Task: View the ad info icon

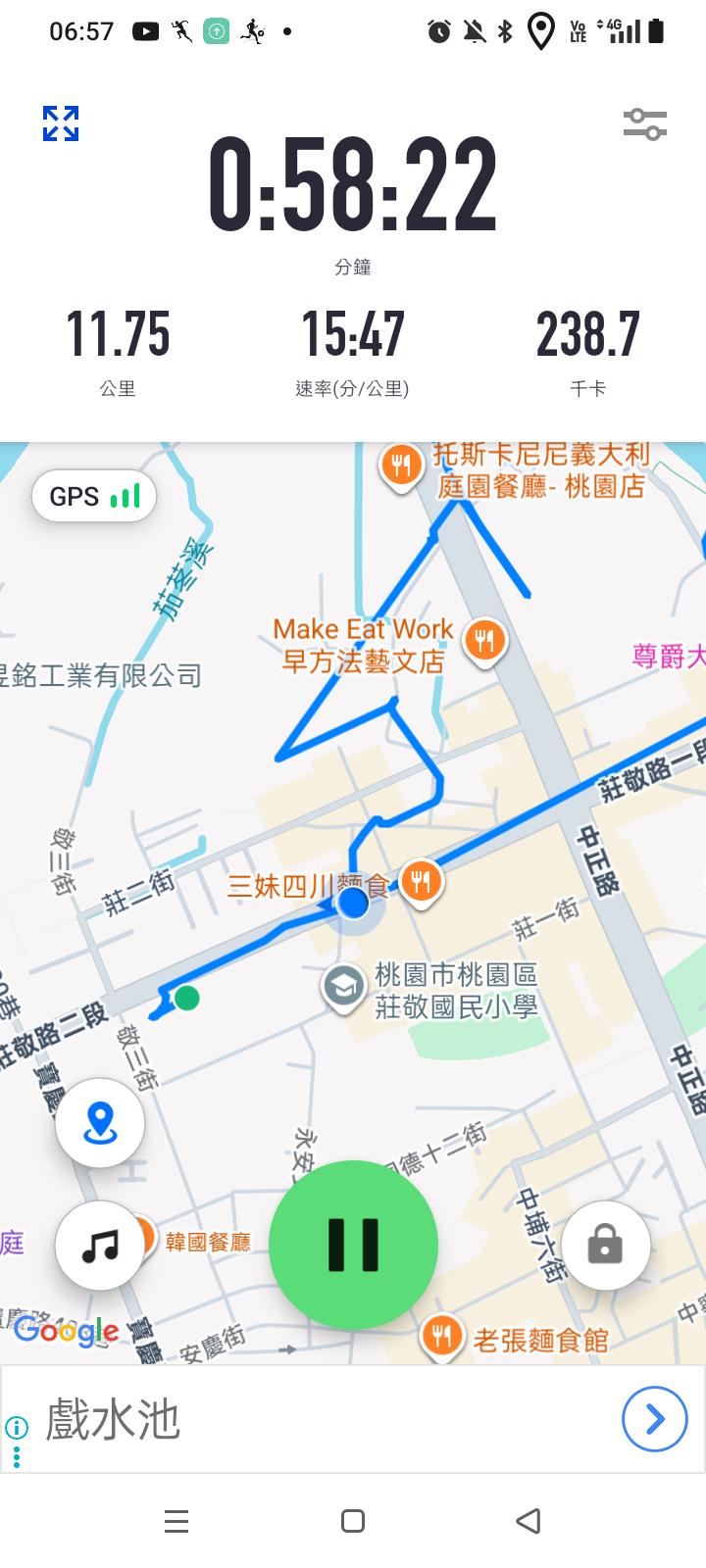Action: (x=16, y=1427)
